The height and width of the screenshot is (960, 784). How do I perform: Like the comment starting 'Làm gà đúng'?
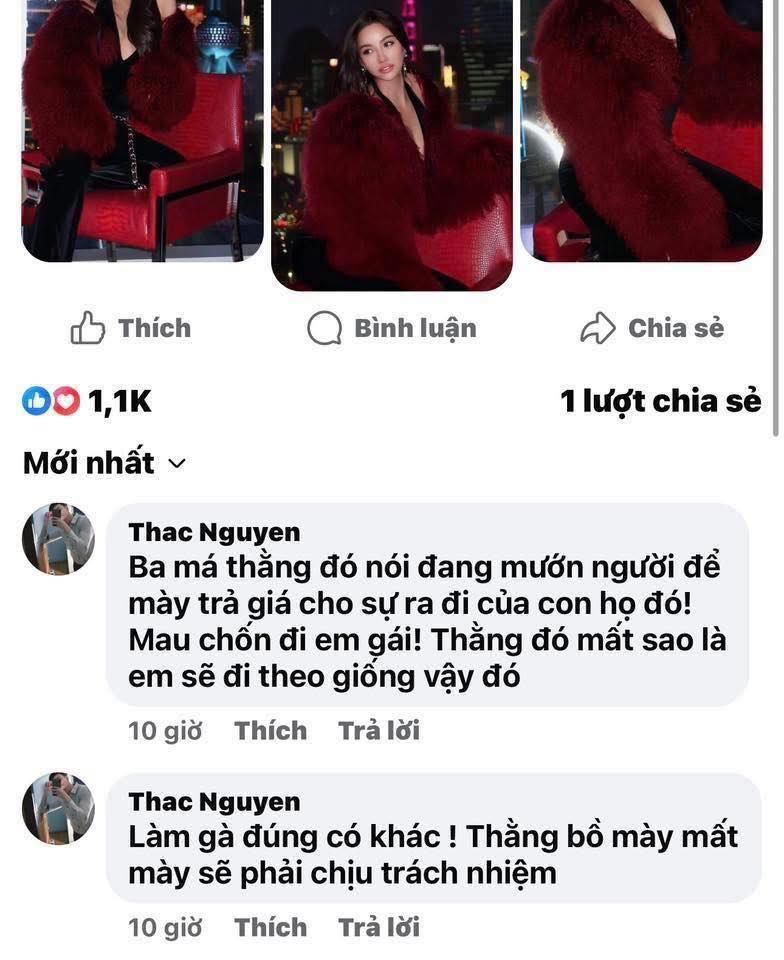pos(270,927)
